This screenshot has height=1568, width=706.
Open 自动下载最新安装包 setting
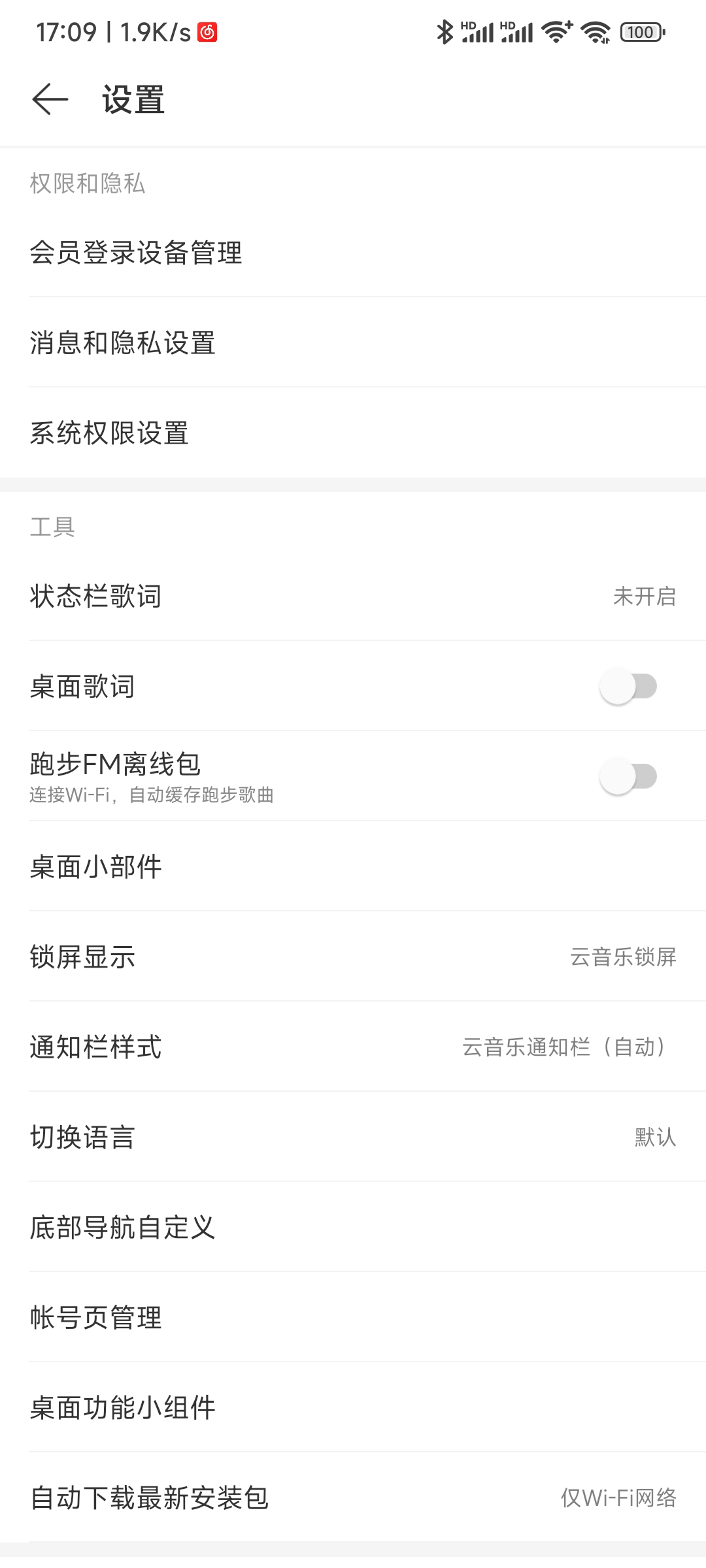point(353,1497)
